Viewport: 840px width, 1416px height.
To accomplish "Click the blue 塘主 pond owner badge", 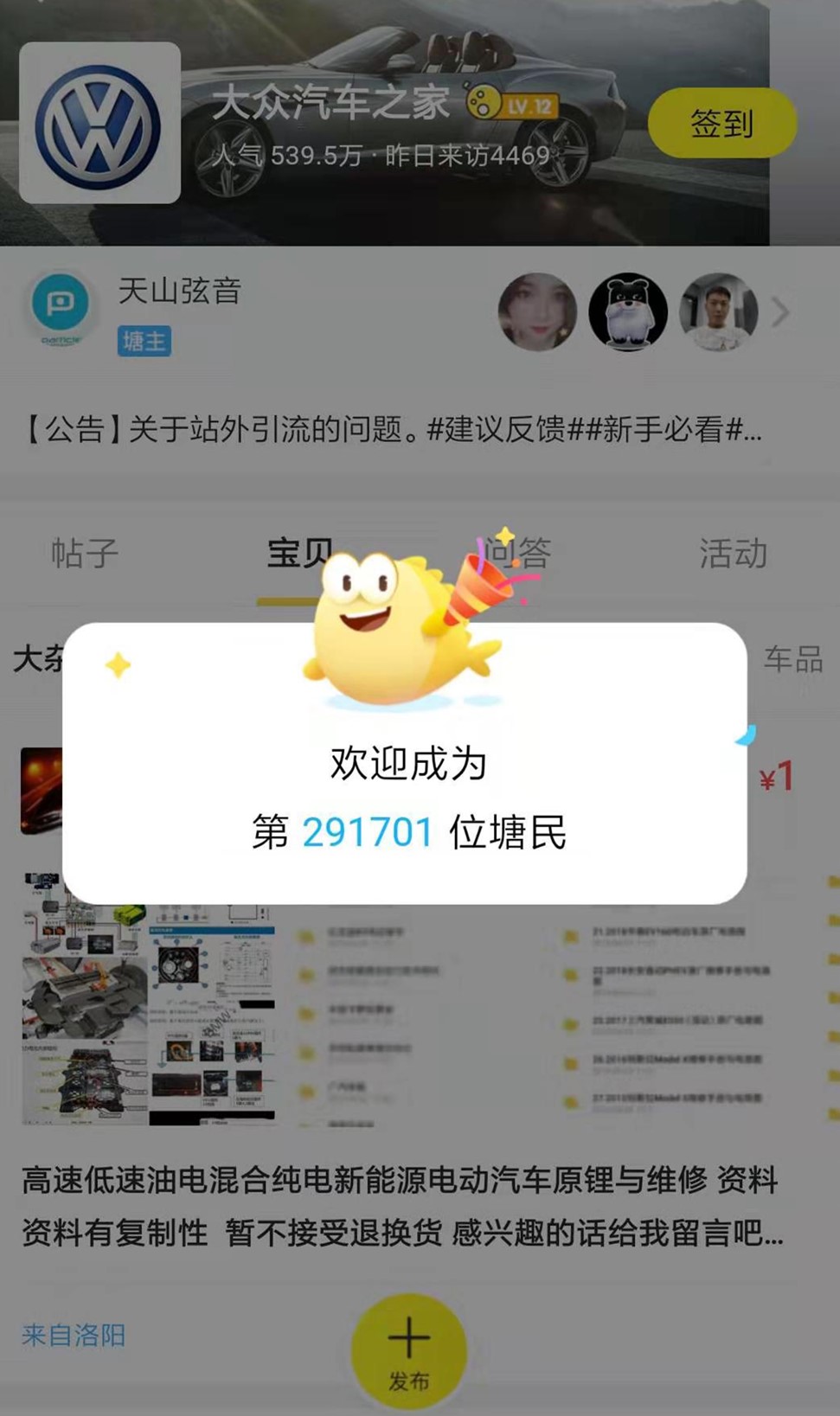I will click(145, 343).
